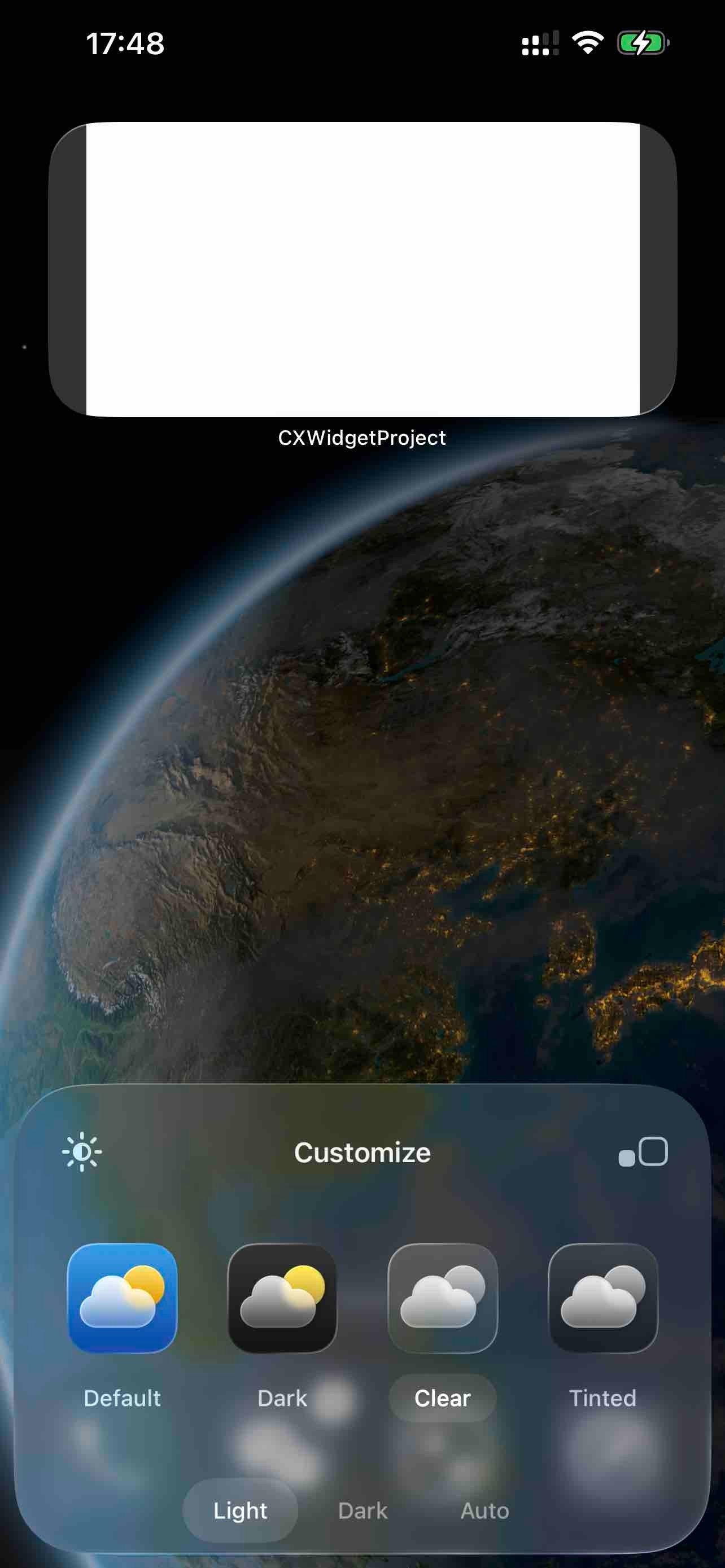Switch icon size with the squares icon

[643, 1152]
